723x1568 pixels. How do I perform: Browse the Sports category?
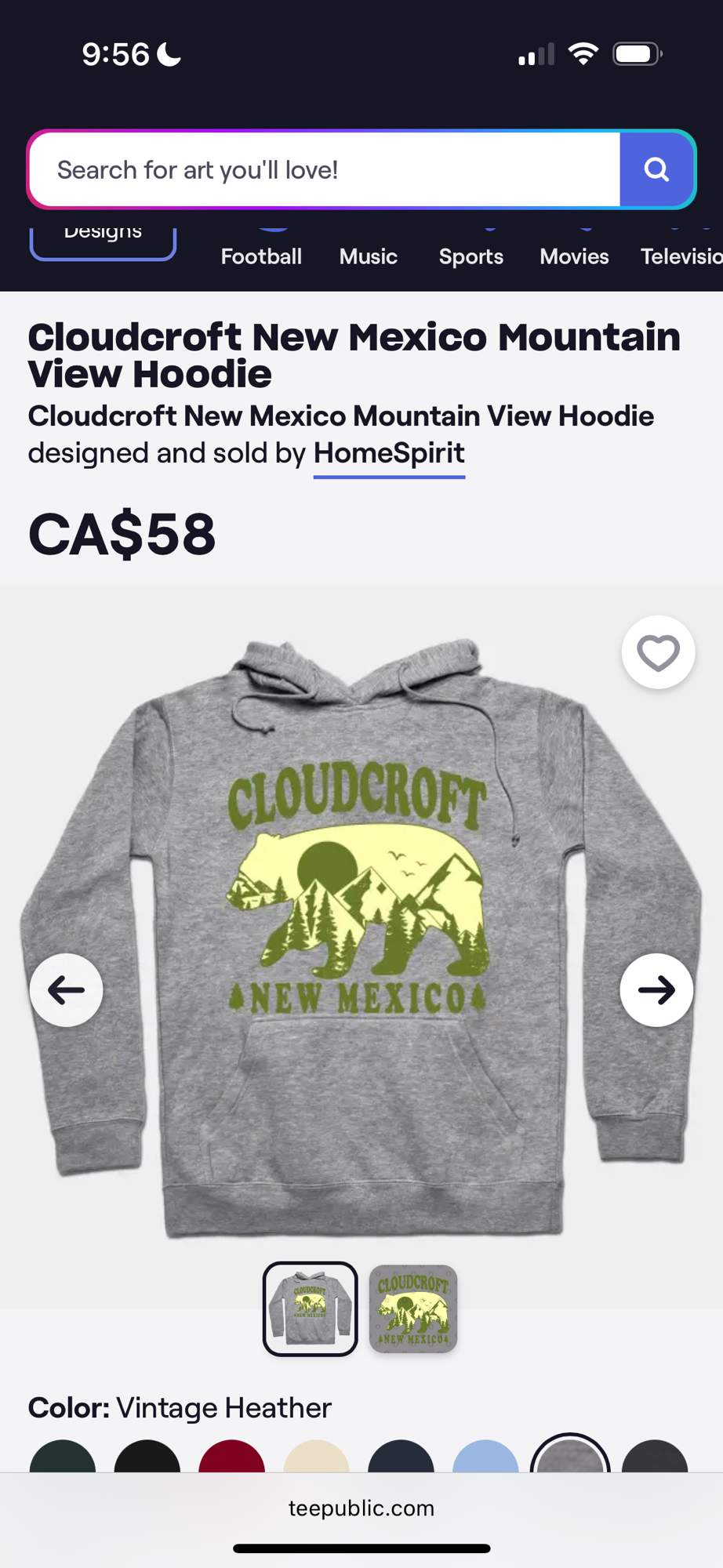pyautogui.click(x=471, y=256)
